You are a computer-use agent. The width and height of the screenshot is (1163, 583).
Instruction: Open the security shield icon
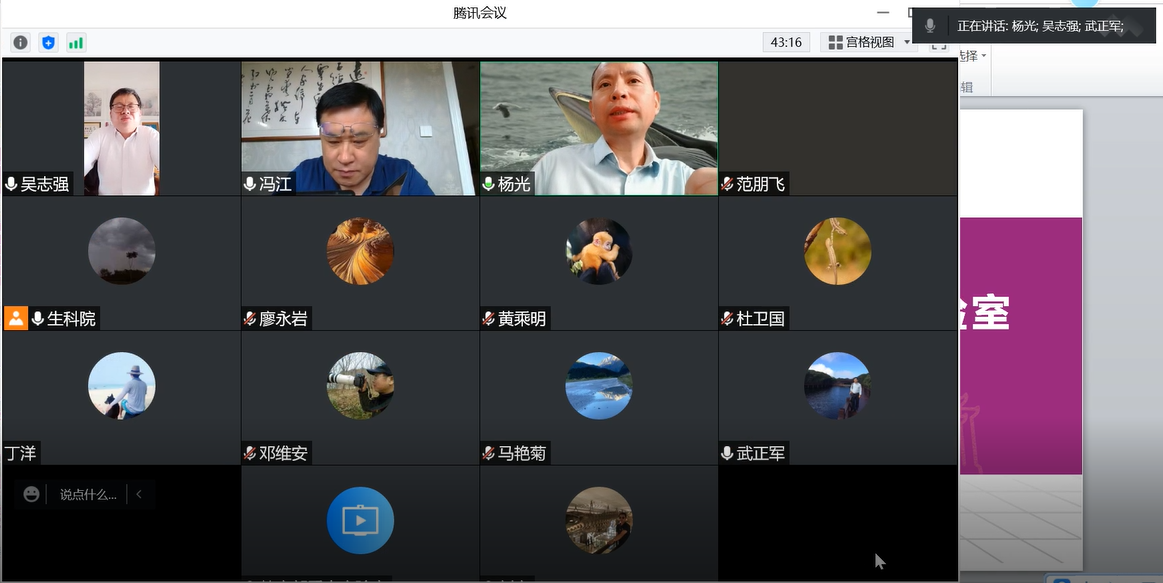[48, 42]
